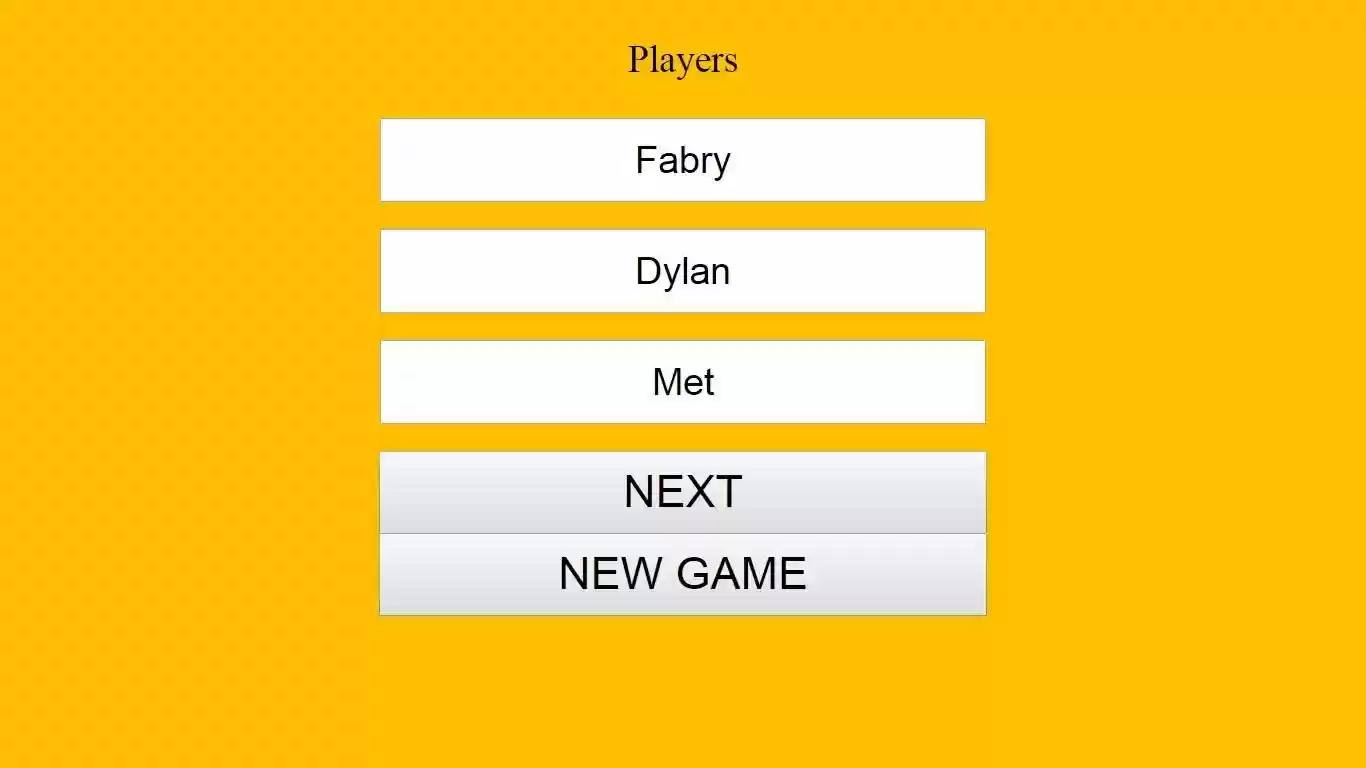
Task: Start over with NEW GAME
Action: [683, 574]
